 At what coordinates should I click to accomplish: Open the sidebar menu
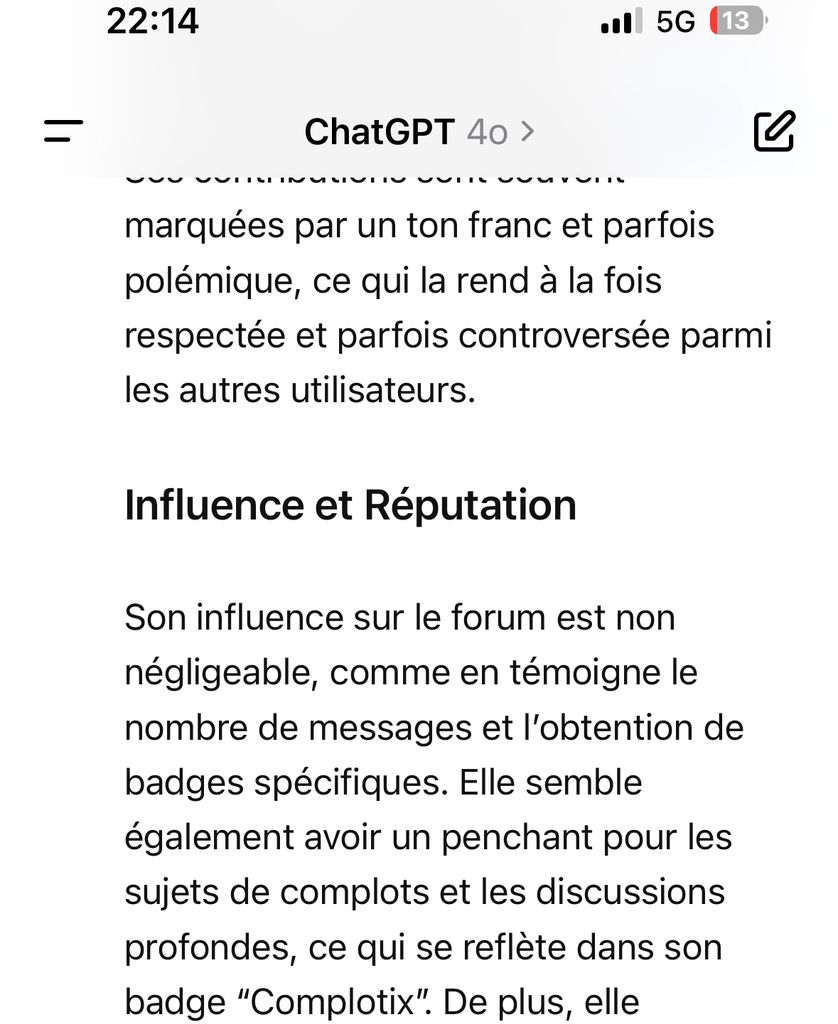63,131
